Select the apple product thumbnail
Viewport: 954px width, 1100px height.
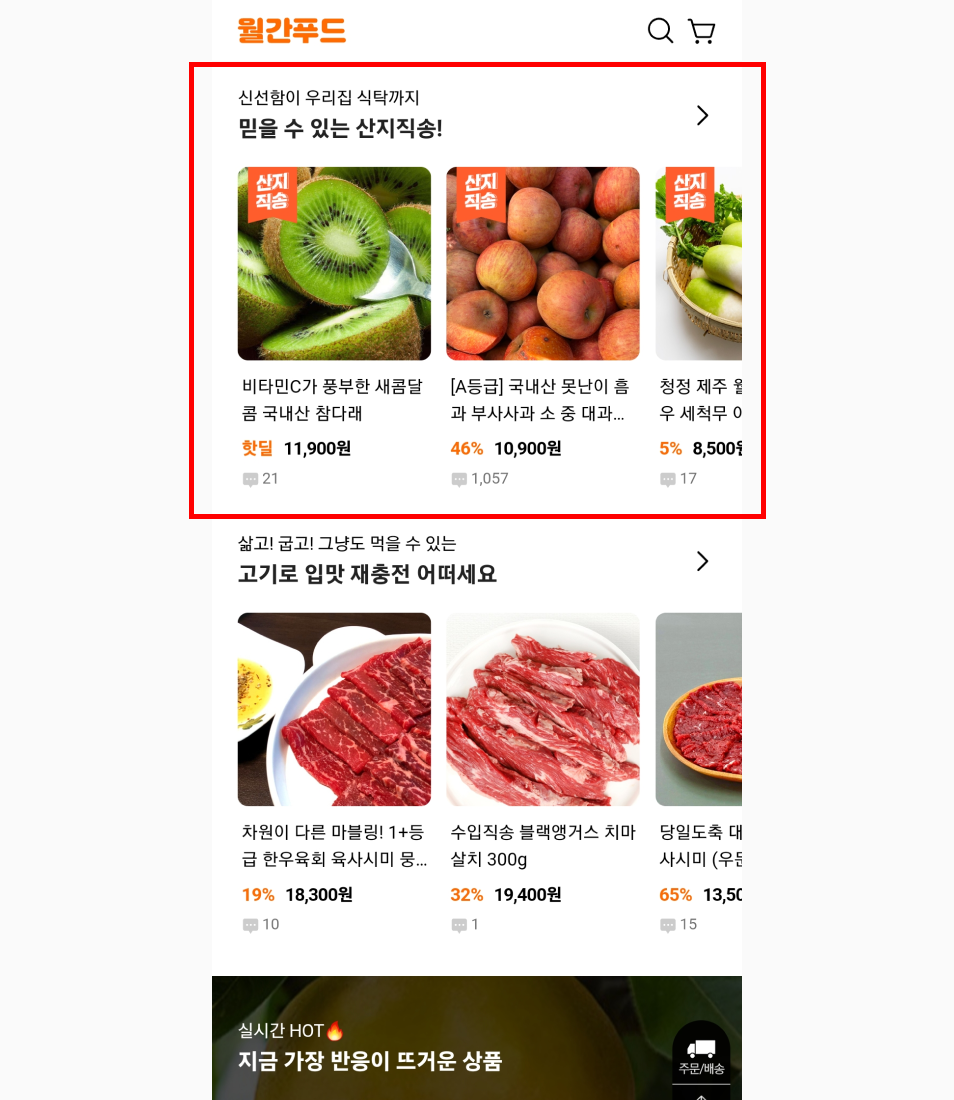click(x=541, y=263)
